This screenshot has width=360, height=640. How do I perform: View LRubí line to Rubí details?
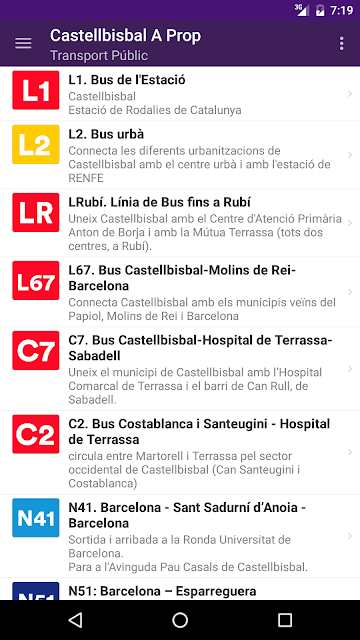[180, 223]
